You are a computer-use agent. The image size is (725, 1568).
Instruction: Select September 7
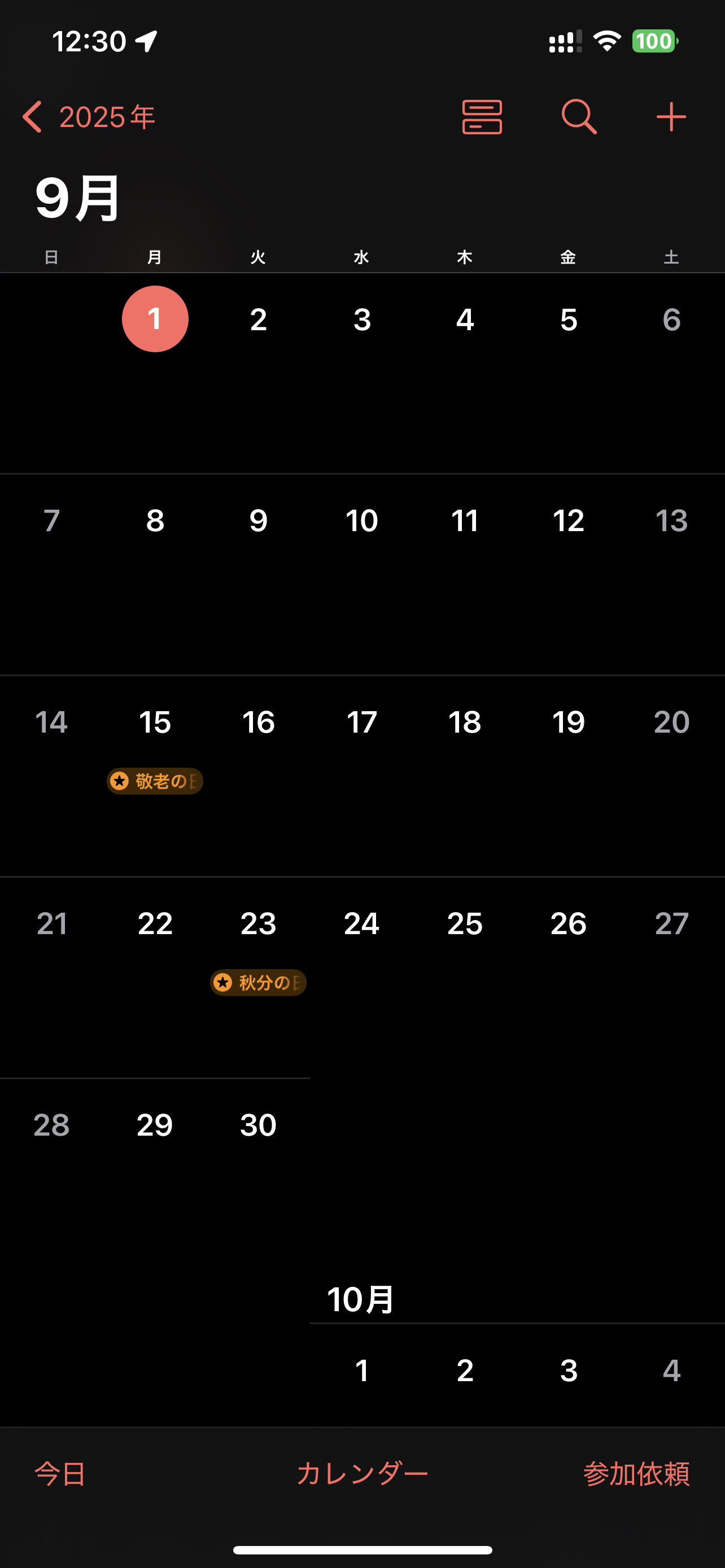pyautogui.click(x=52, y=521)
